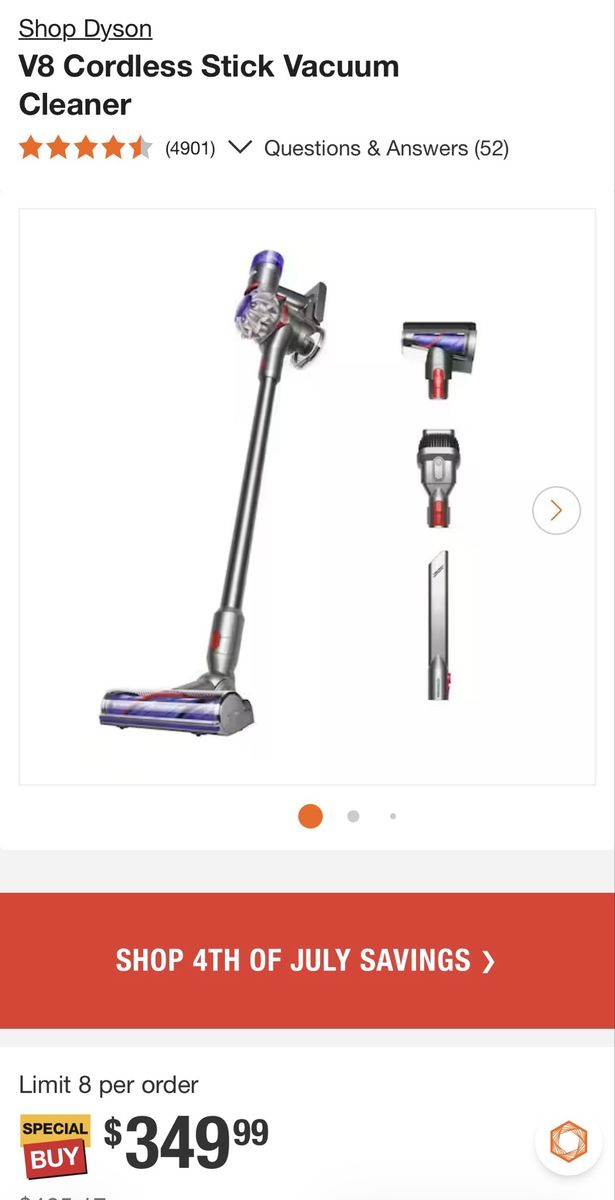
Task: Shop 4th of July Savings banner
Action: [x=307, y=961]
